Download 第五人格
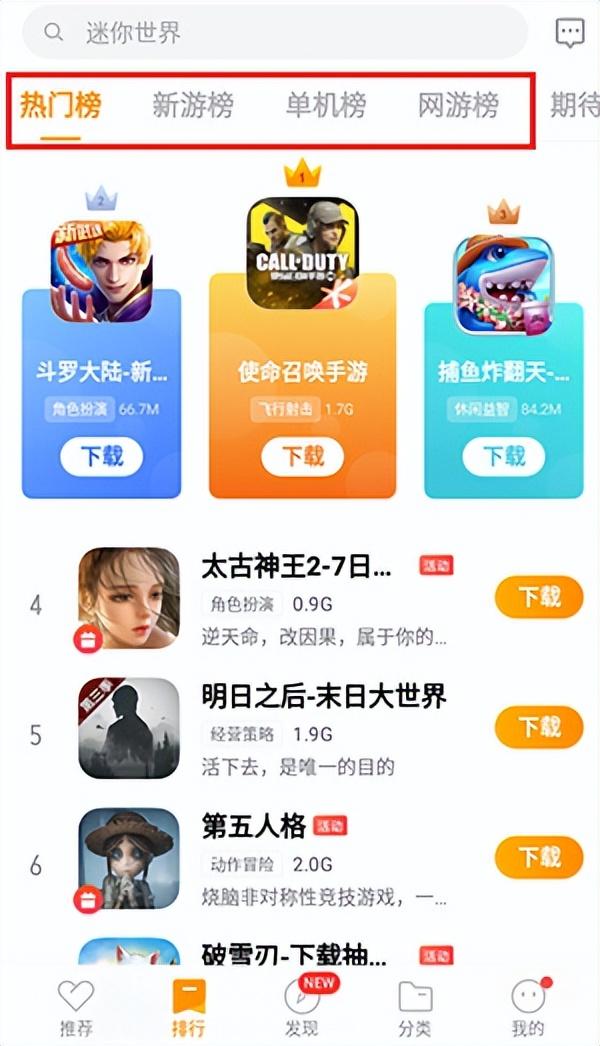This screenshot has height=1046, width=600. click(x=539, y=857)
